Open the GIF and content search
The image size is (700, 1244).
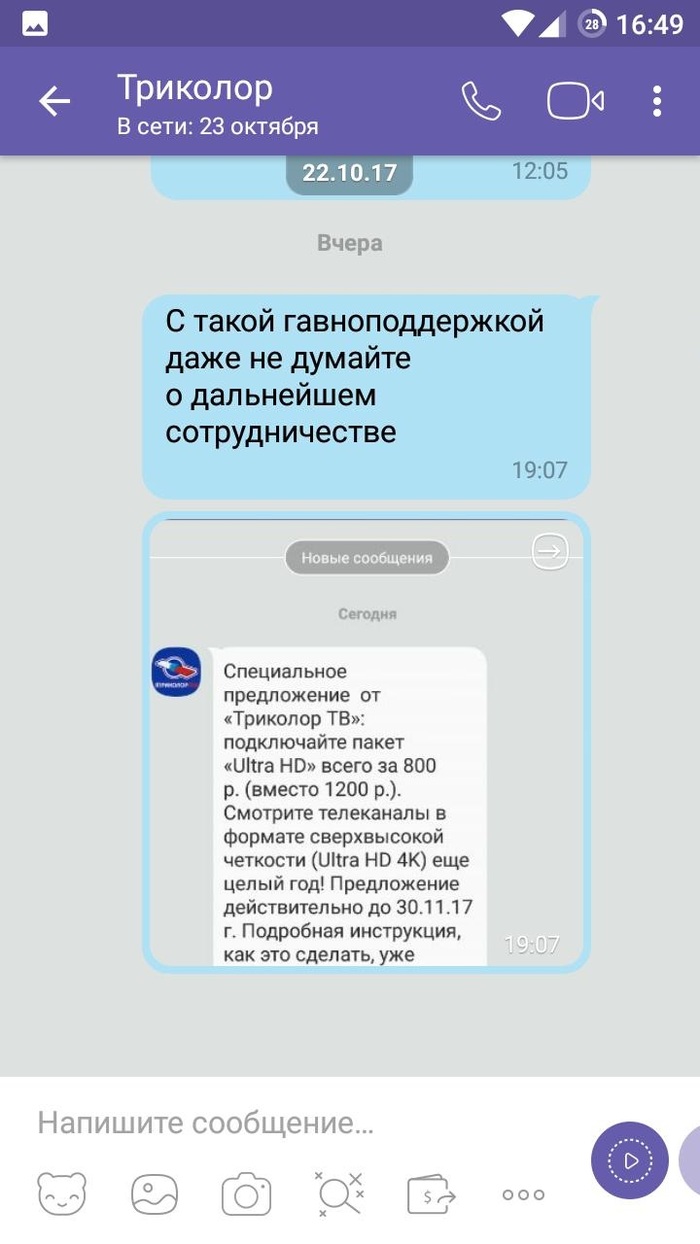coord(339,1194)
